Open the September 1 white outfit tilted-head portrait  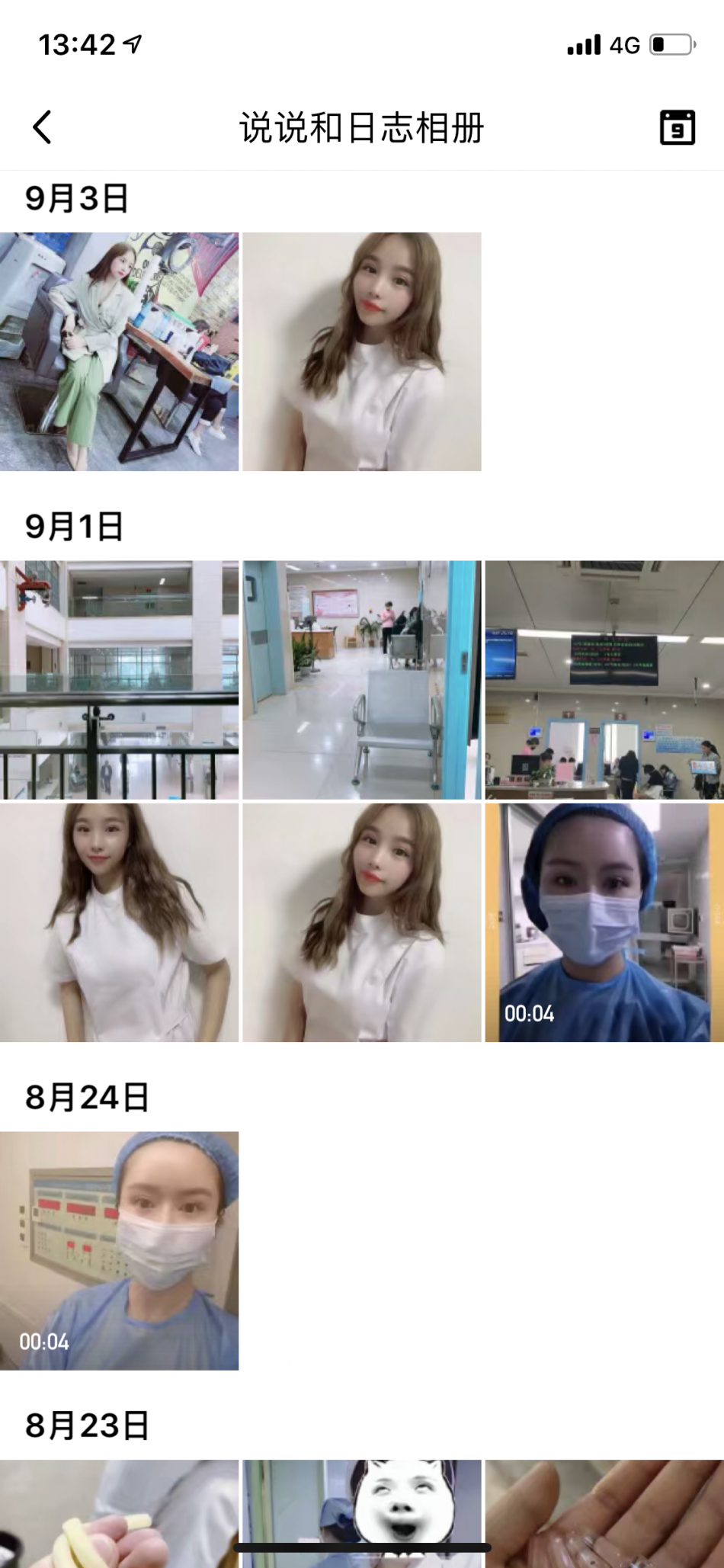coord(362,922)
